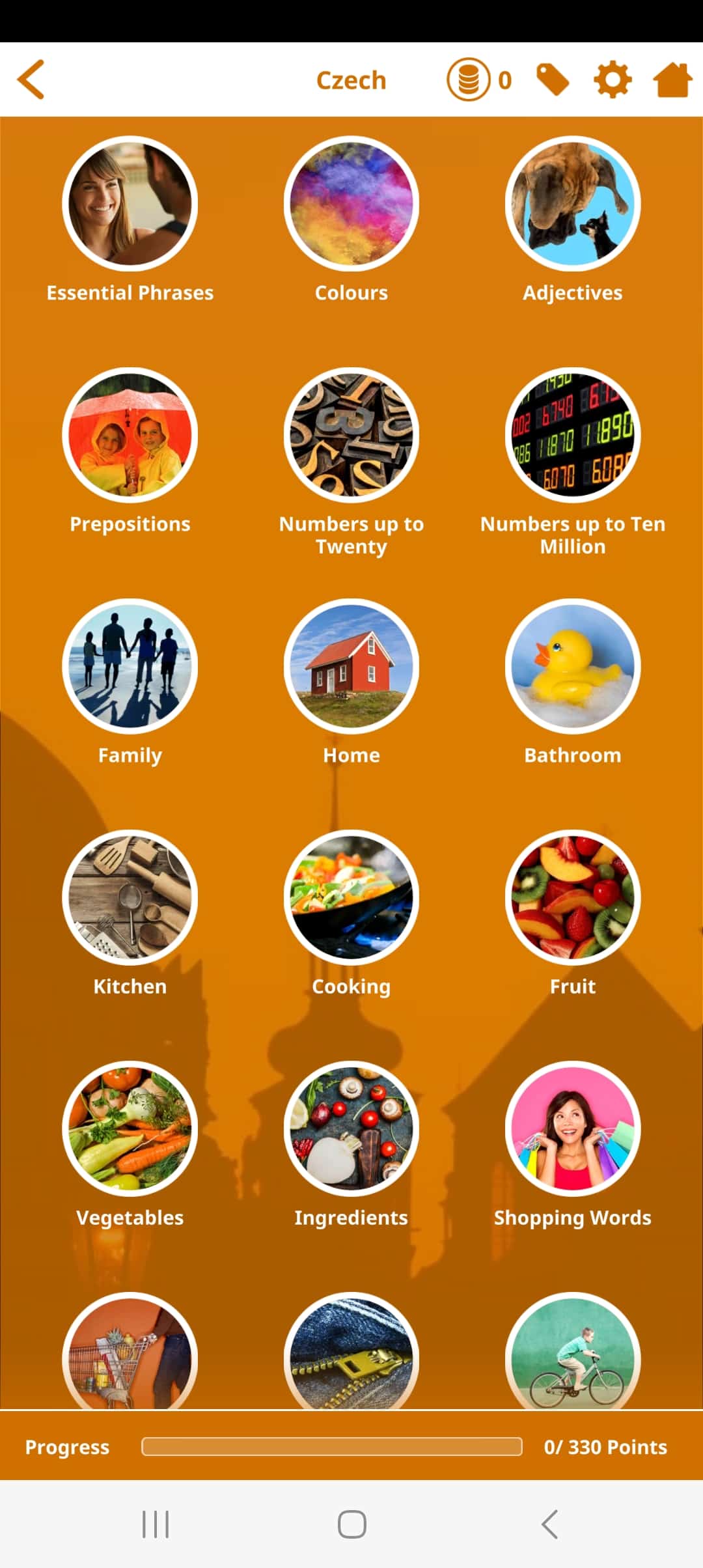Viewport: 703px width, 1568px height.
Task: Select the Colours category
Action: [351, 204]
